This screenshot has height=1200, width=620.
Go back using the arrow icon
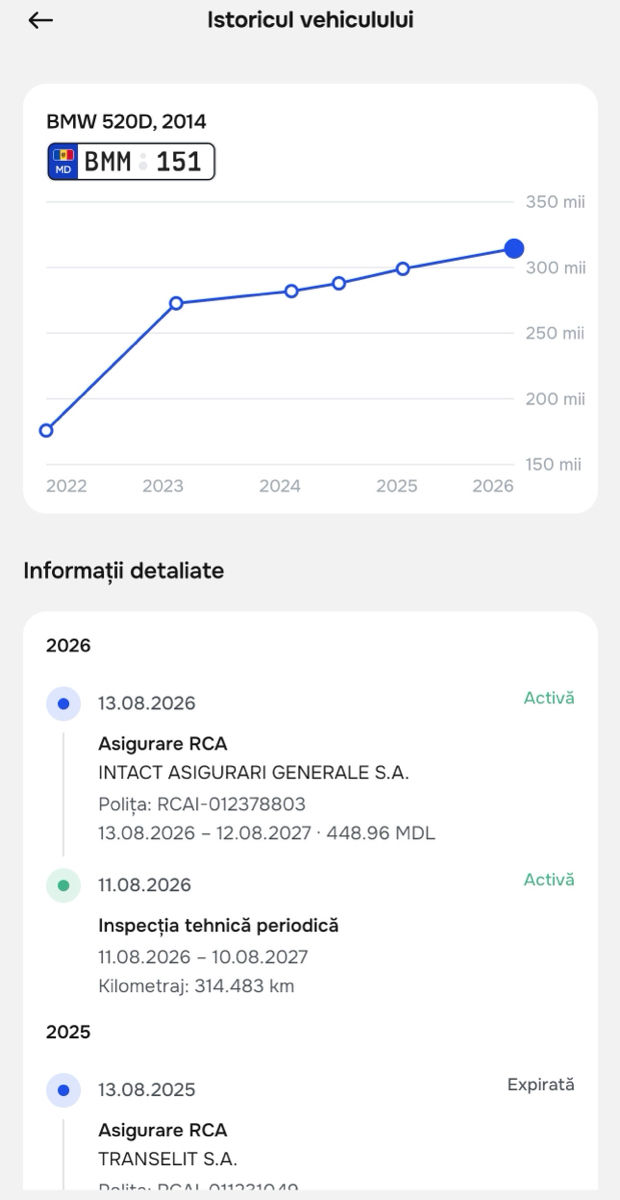point(40,20)
